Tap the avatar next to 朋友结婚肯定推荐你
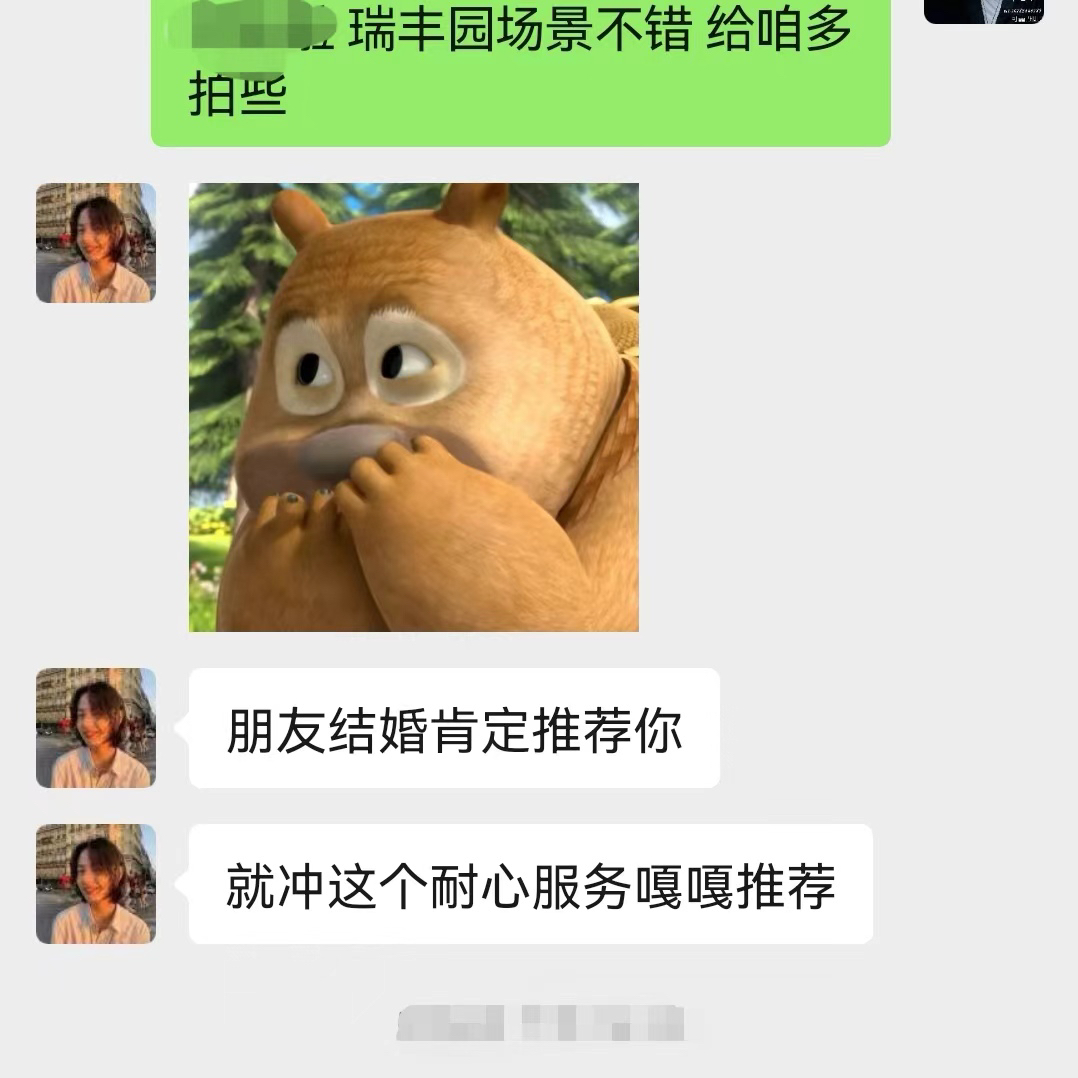1078x1078 pixels. [96, 728]
